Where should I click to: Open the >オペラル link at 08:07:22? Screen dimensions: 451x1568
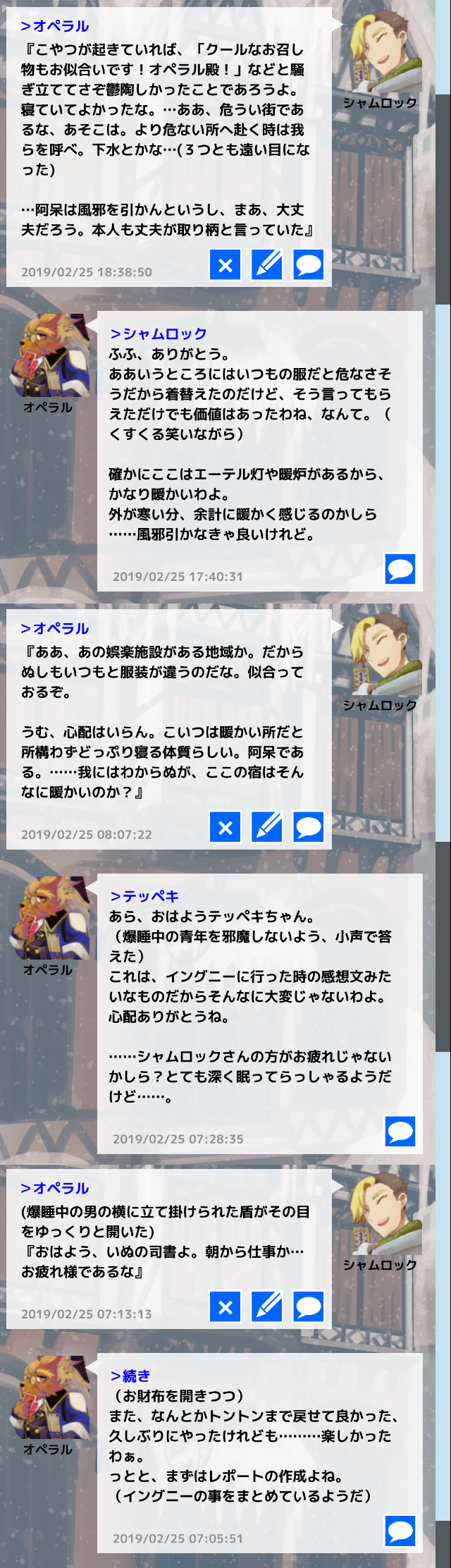[55, 628]
